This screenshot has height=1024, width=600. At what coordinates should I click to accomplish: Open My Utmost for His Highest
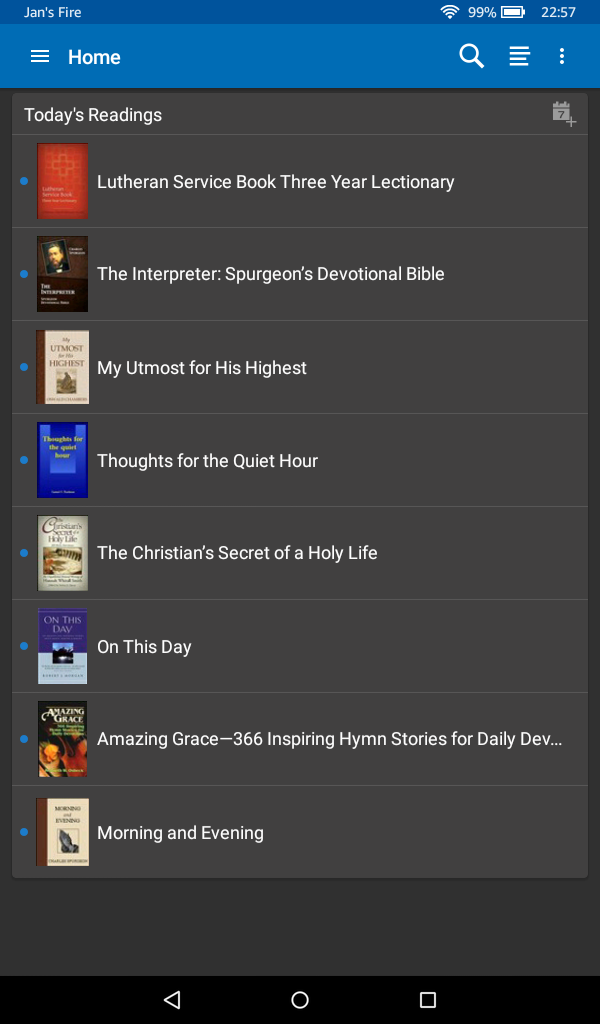point(202,368)
